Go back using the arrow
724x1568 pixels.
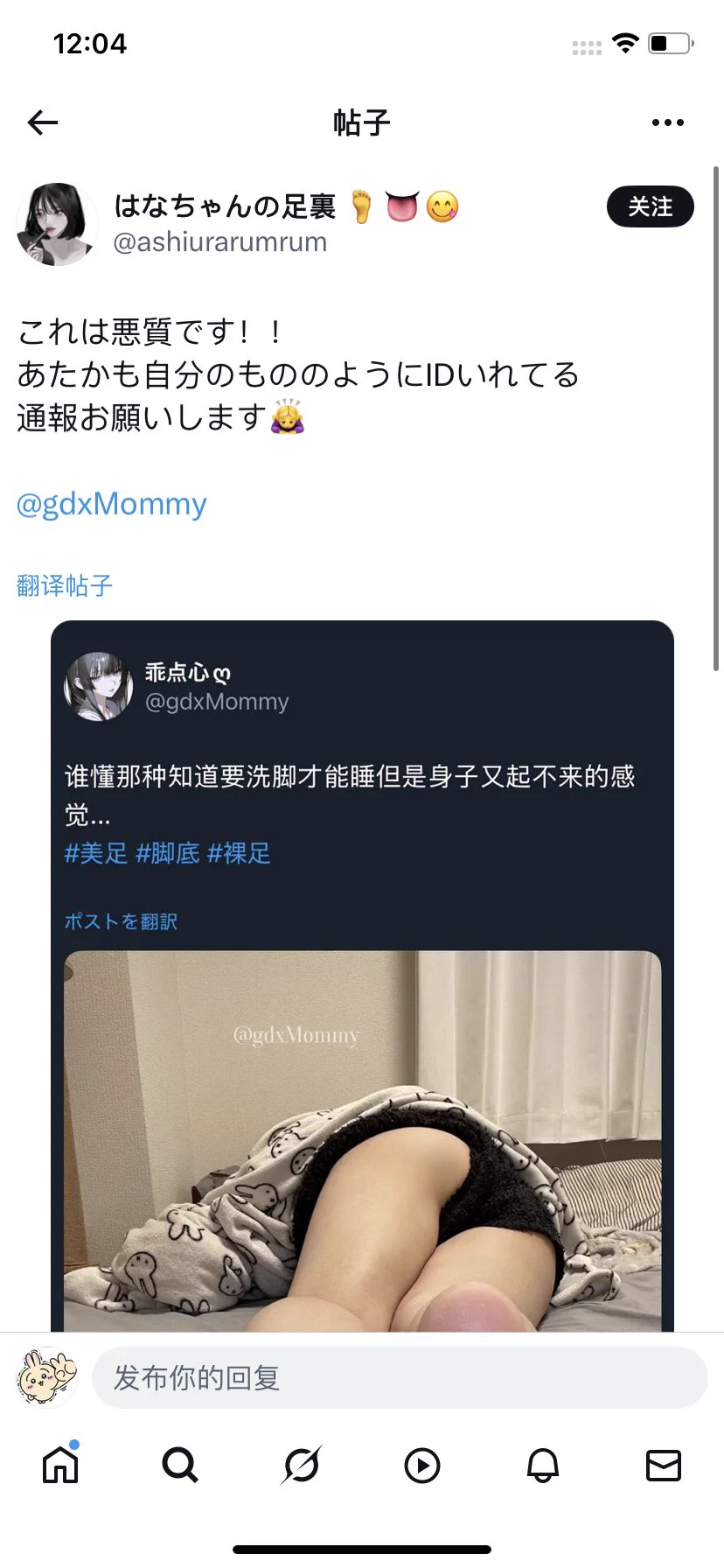tap(42, 122)
